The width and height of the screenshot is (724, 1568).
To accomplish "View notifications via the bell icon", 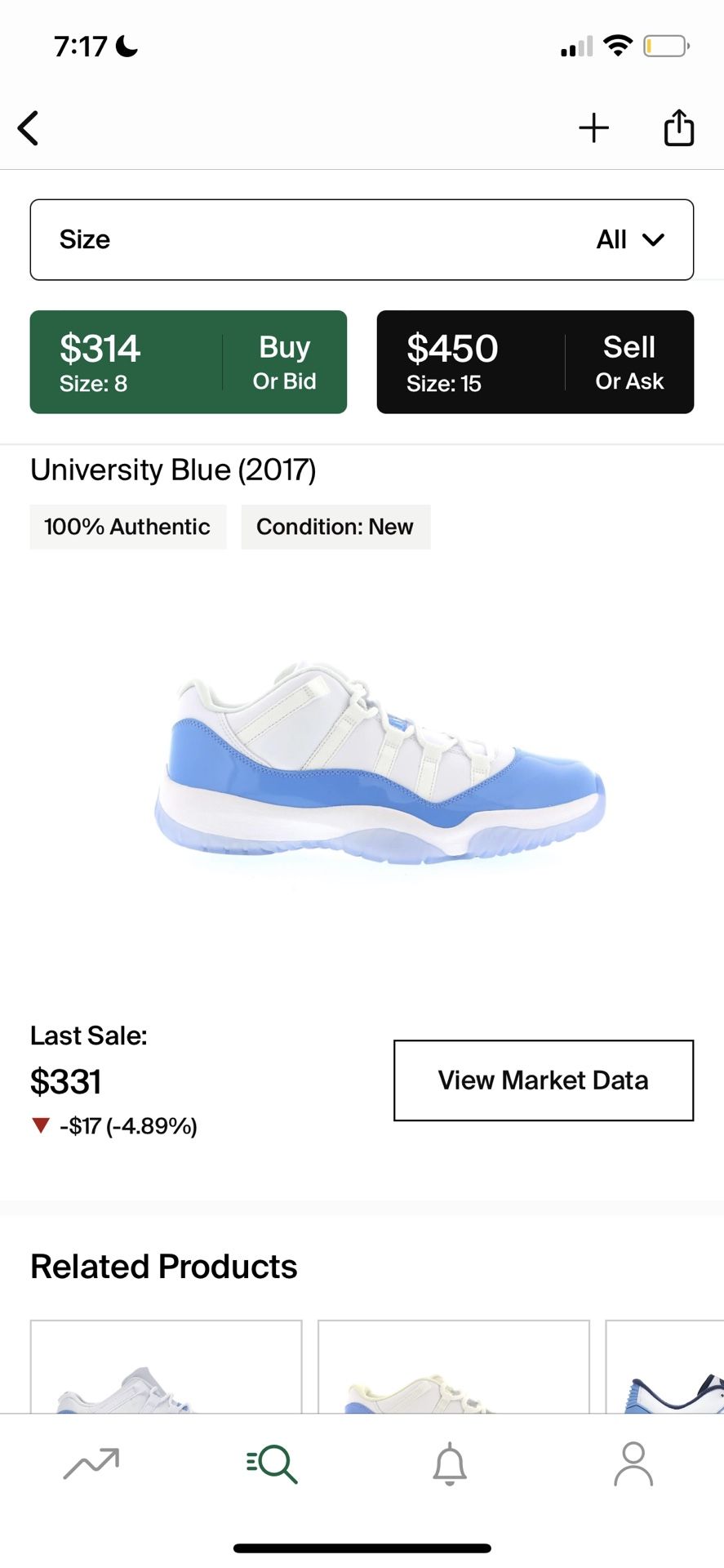I will pos(451,1464).
